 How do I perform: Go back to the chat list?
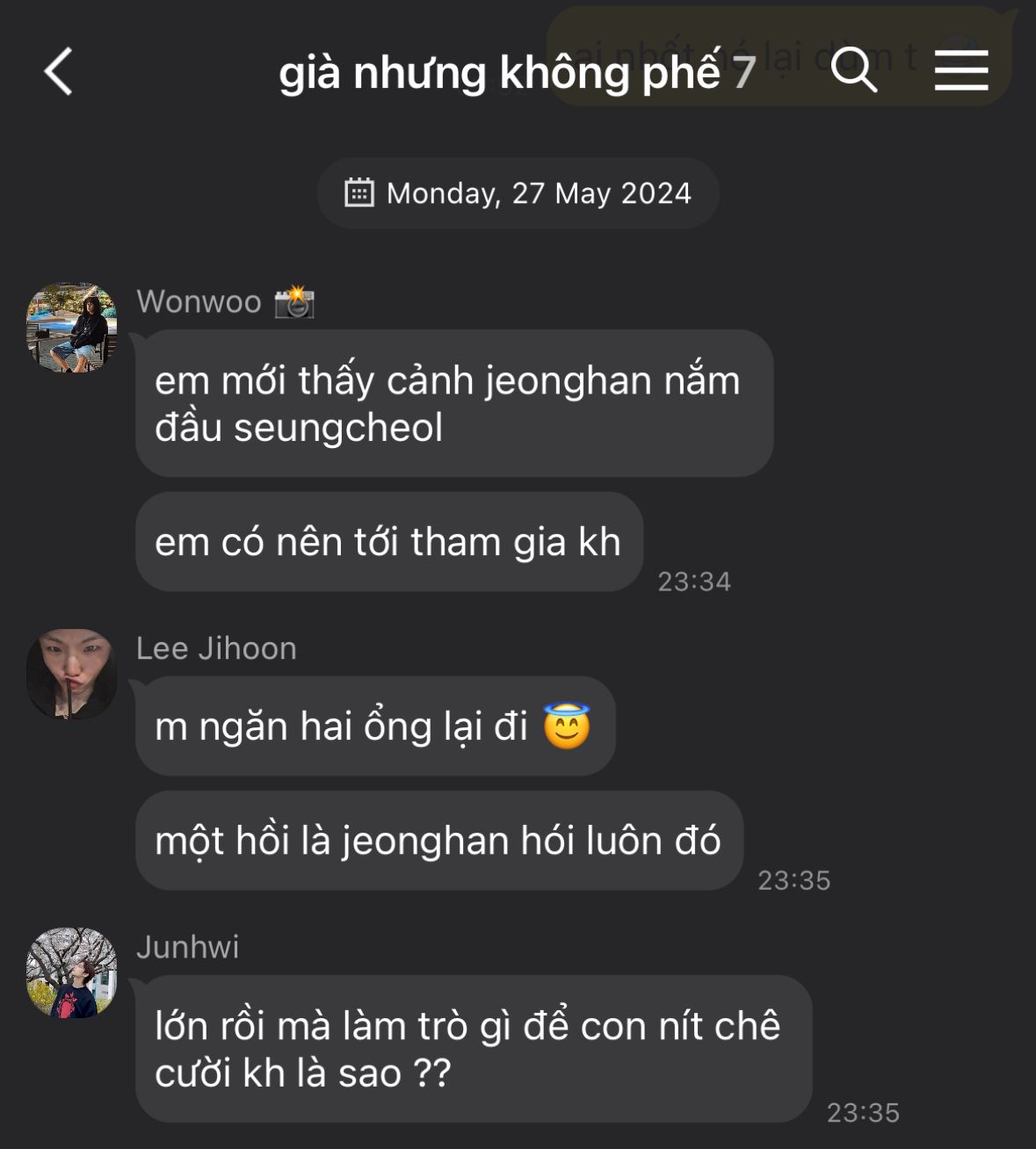point(58,71)
